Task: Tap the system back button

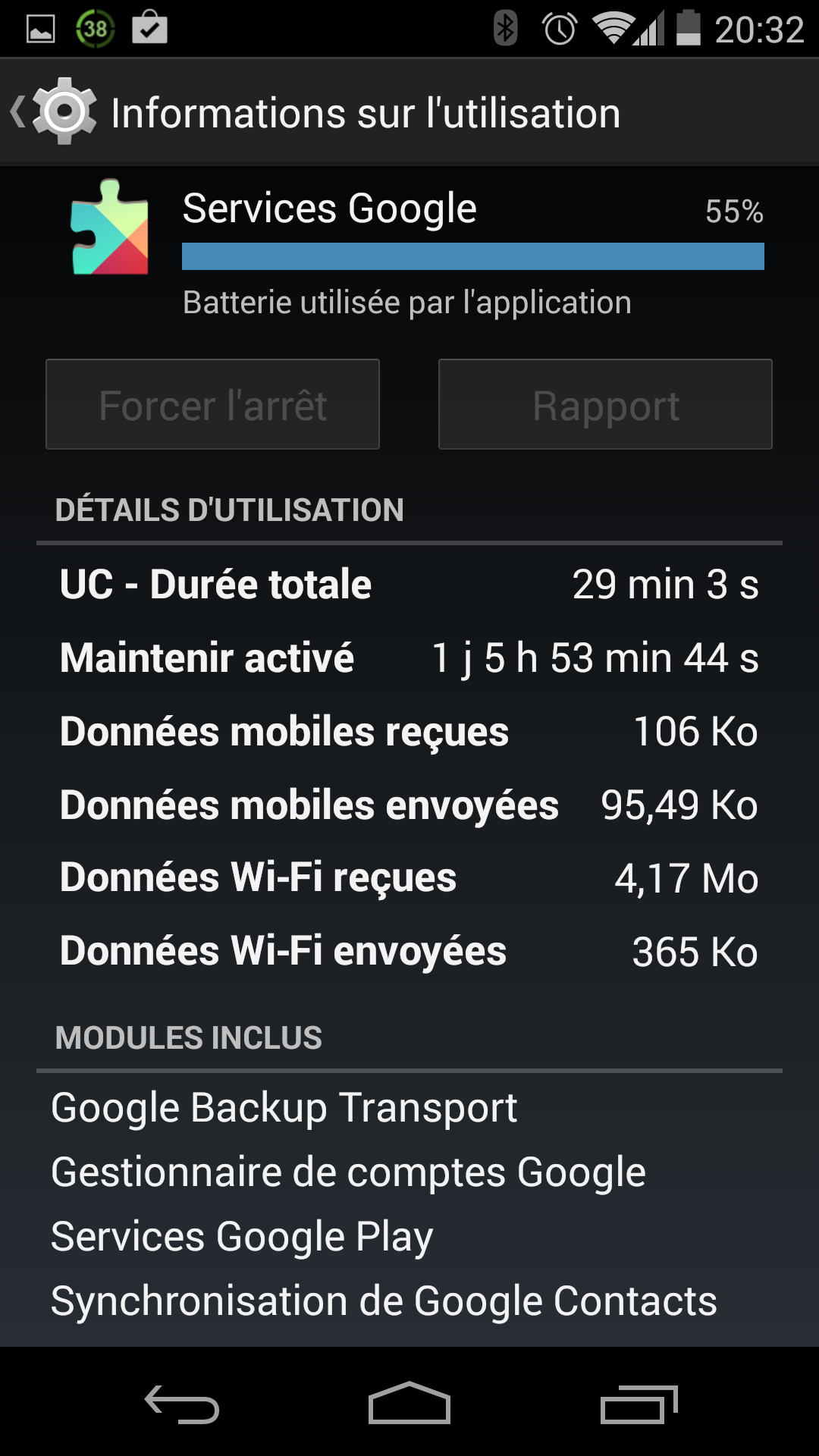Action: (182, 1404)
